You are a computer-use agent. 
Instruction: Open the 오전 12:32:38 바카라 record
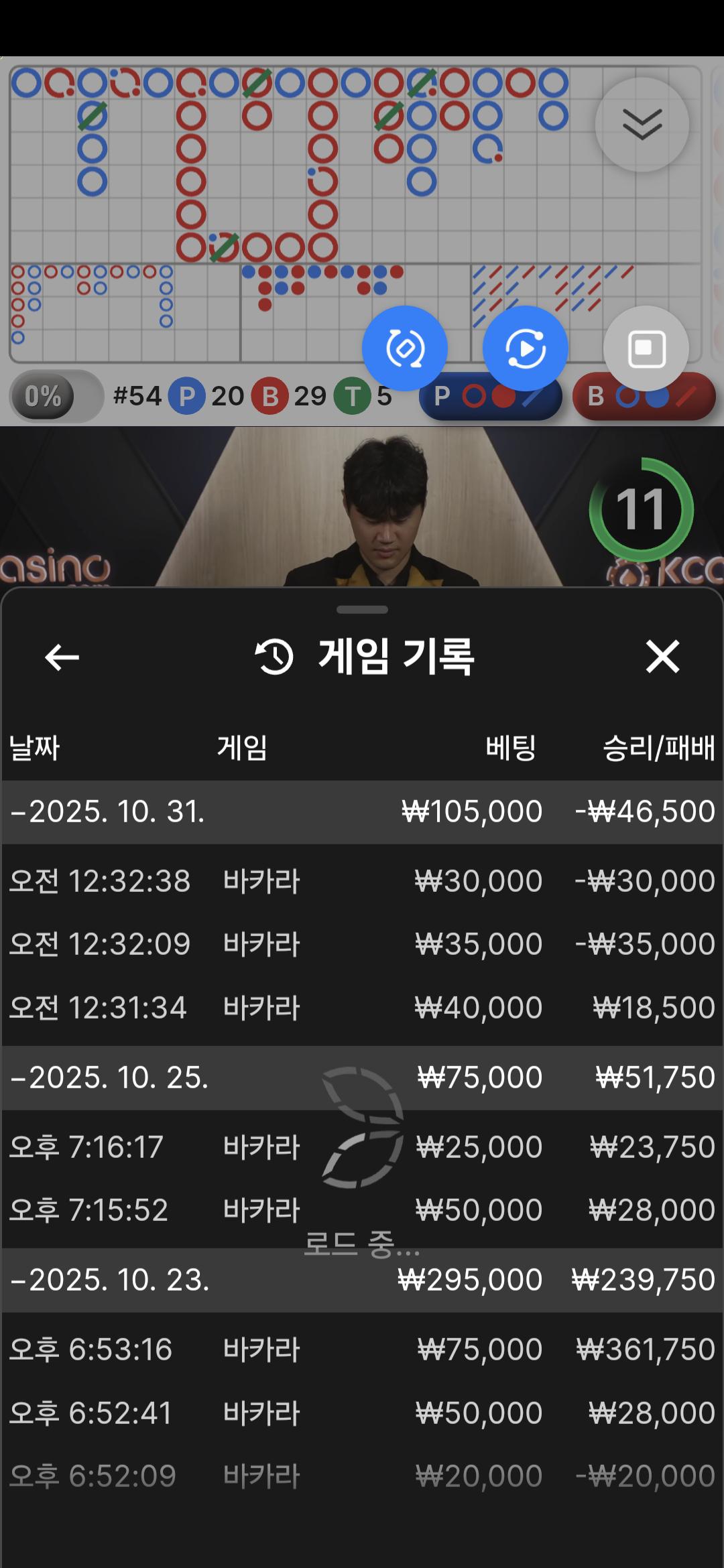(x=362, y=880)
